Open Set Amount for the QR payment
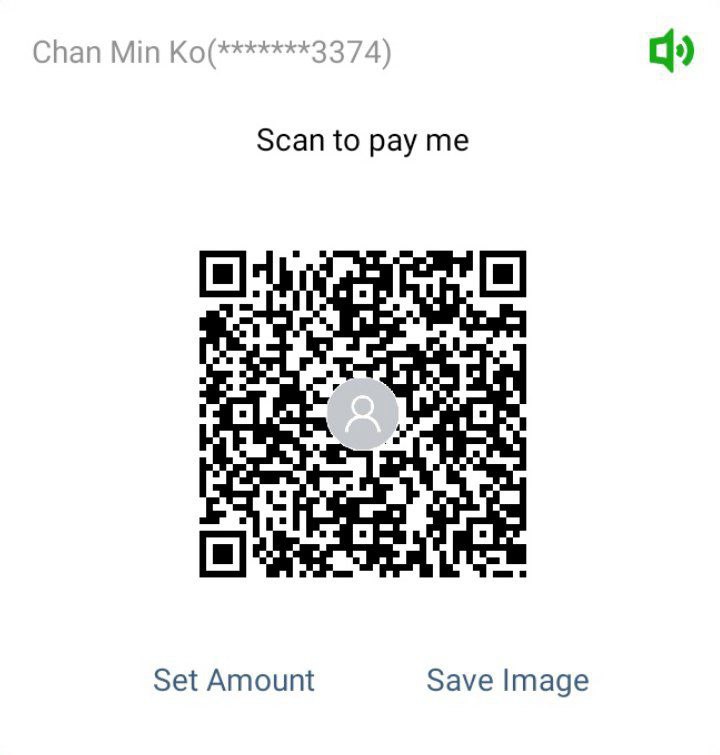The height and width of the screenshot is (755, 720). (234, 680)
